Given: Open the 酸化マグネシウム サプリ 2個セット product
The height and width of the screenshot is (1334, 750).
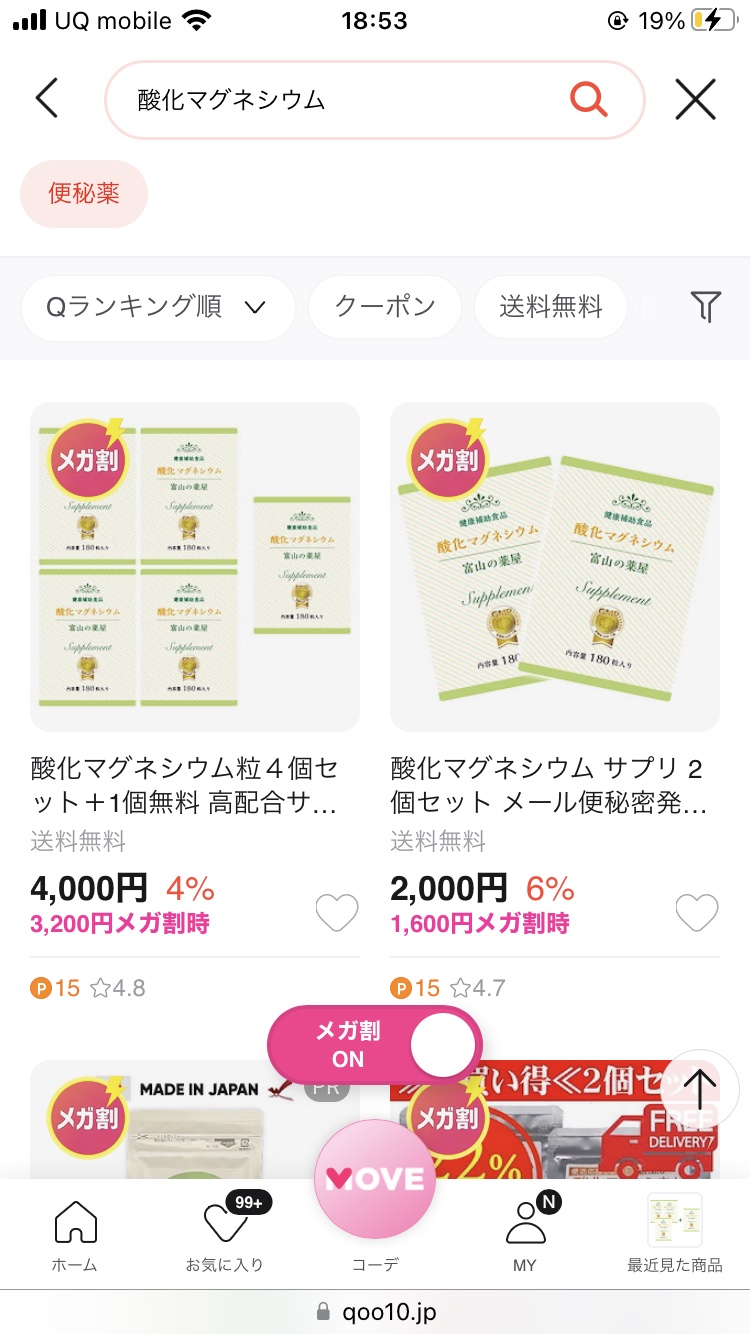Looking at the screenshot, I should click(555, 567).
